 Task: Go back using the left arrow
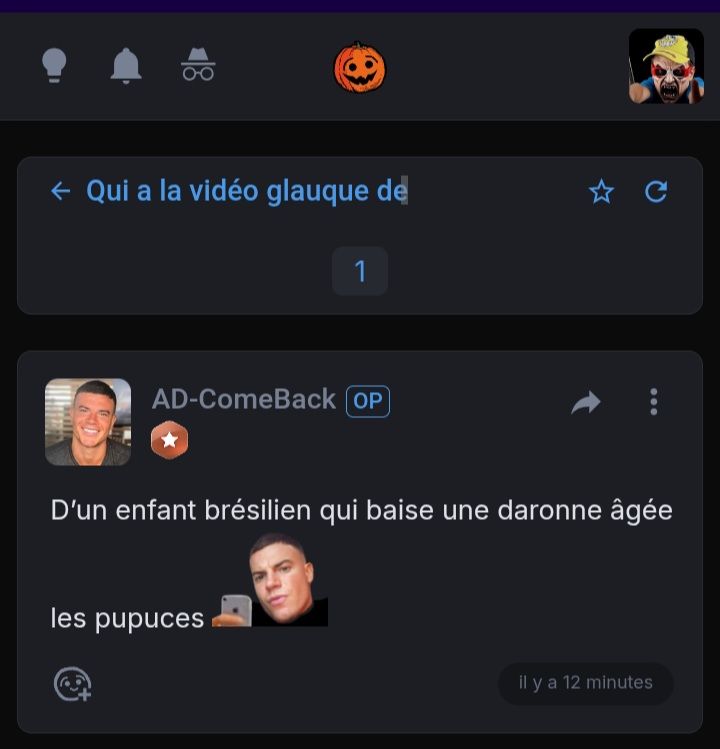click(60, 191)
